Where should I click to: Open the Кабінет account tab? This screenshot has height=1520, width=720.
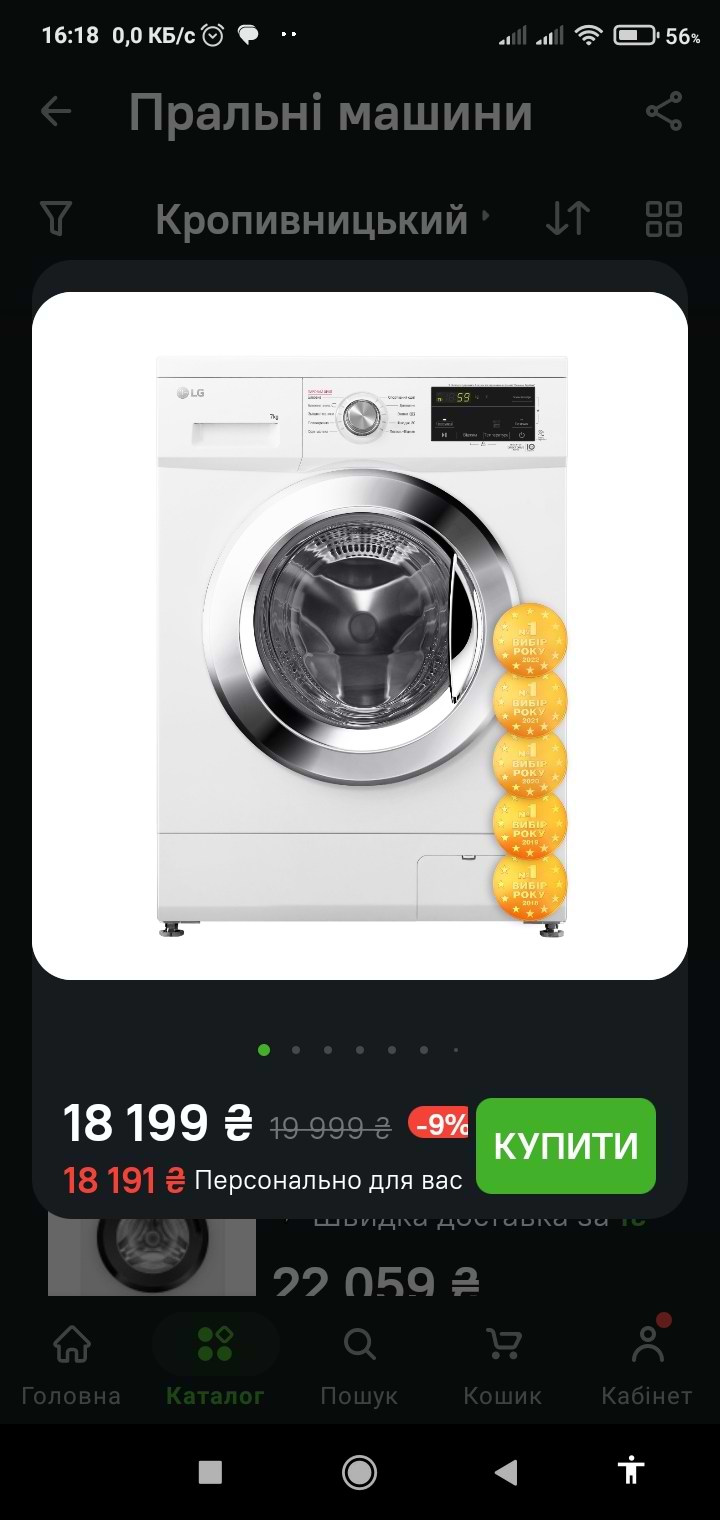click(647, 1364)
